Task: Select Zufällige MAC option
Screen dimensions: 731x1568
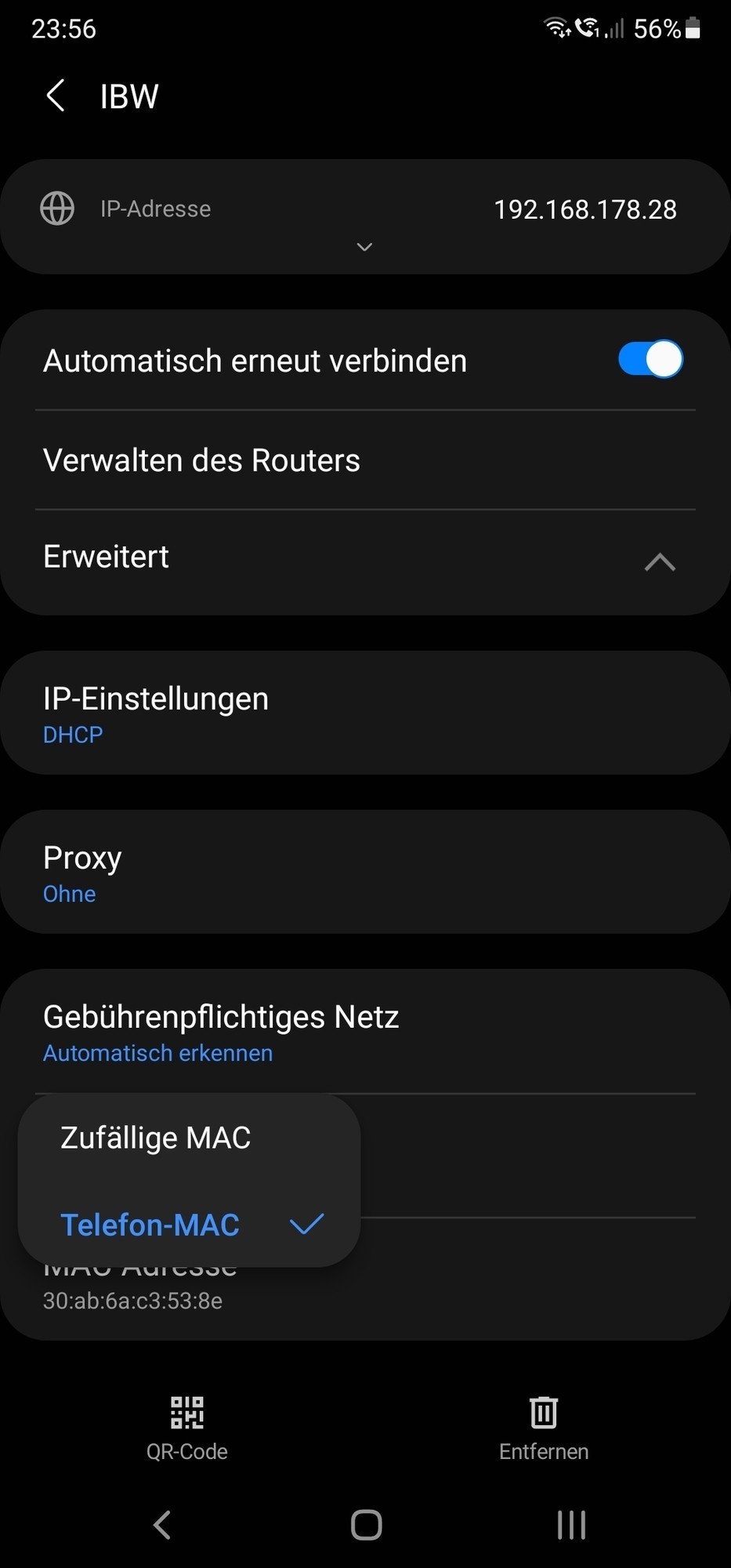Action: [x=156, y=1138]
